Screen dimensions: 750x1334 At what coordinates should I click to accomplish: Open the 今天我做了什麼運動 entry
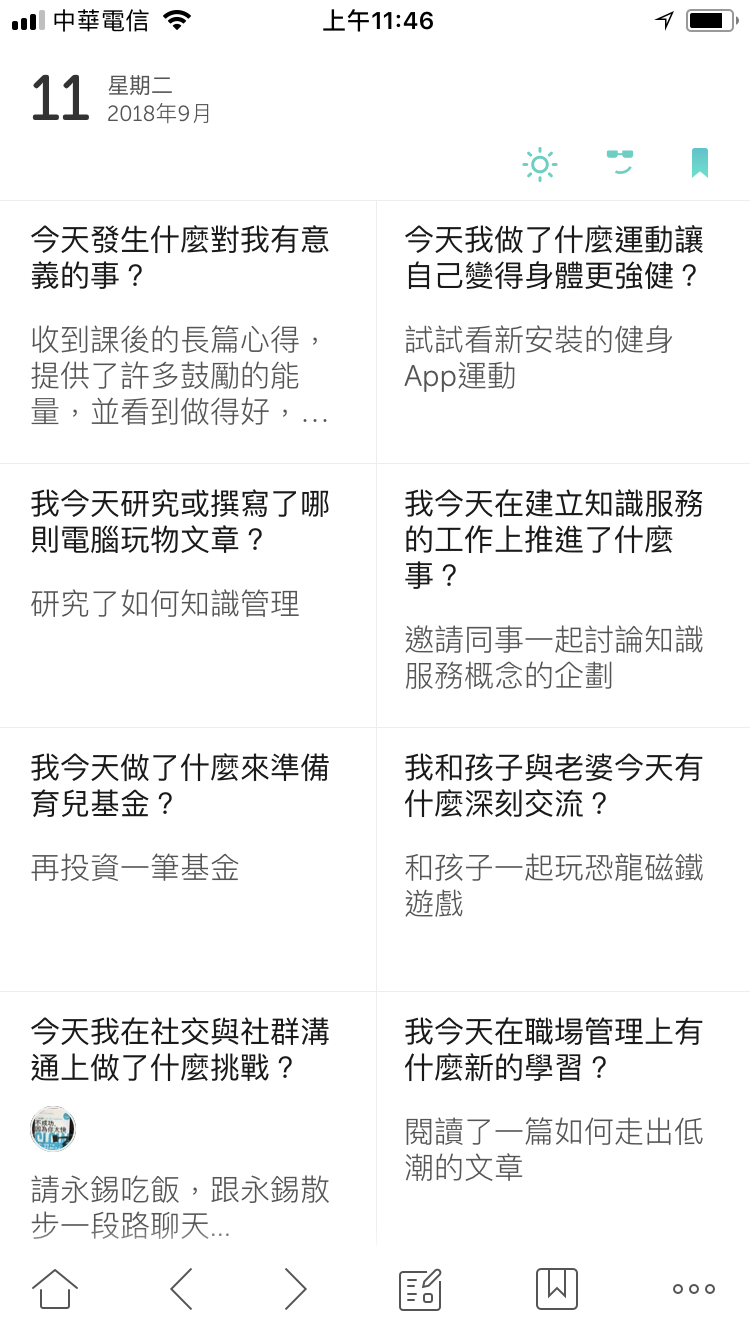click(563, 331)
